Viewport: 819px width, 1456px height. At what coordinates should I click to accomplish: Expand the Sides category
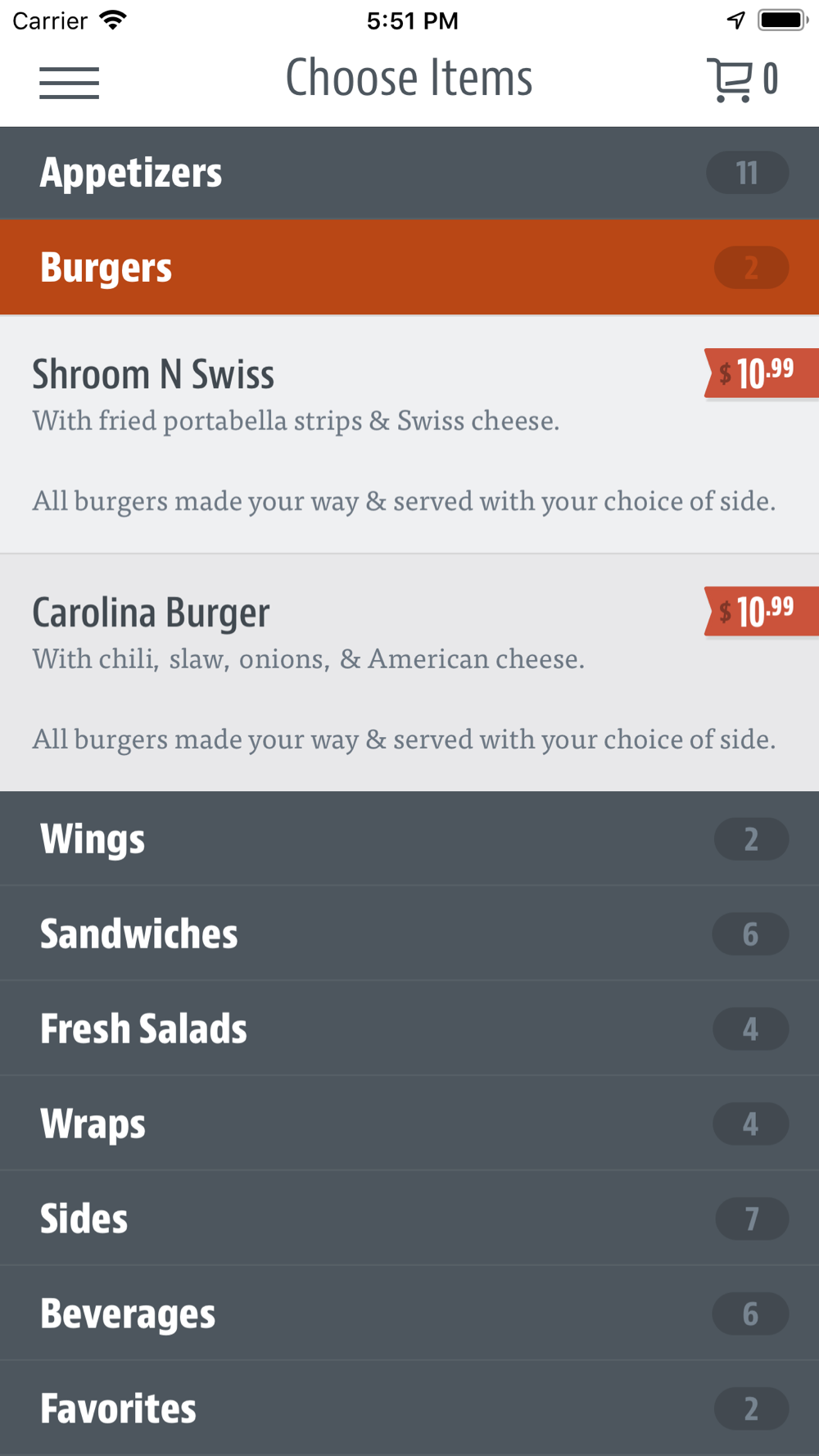click(x=409, y=1219)
